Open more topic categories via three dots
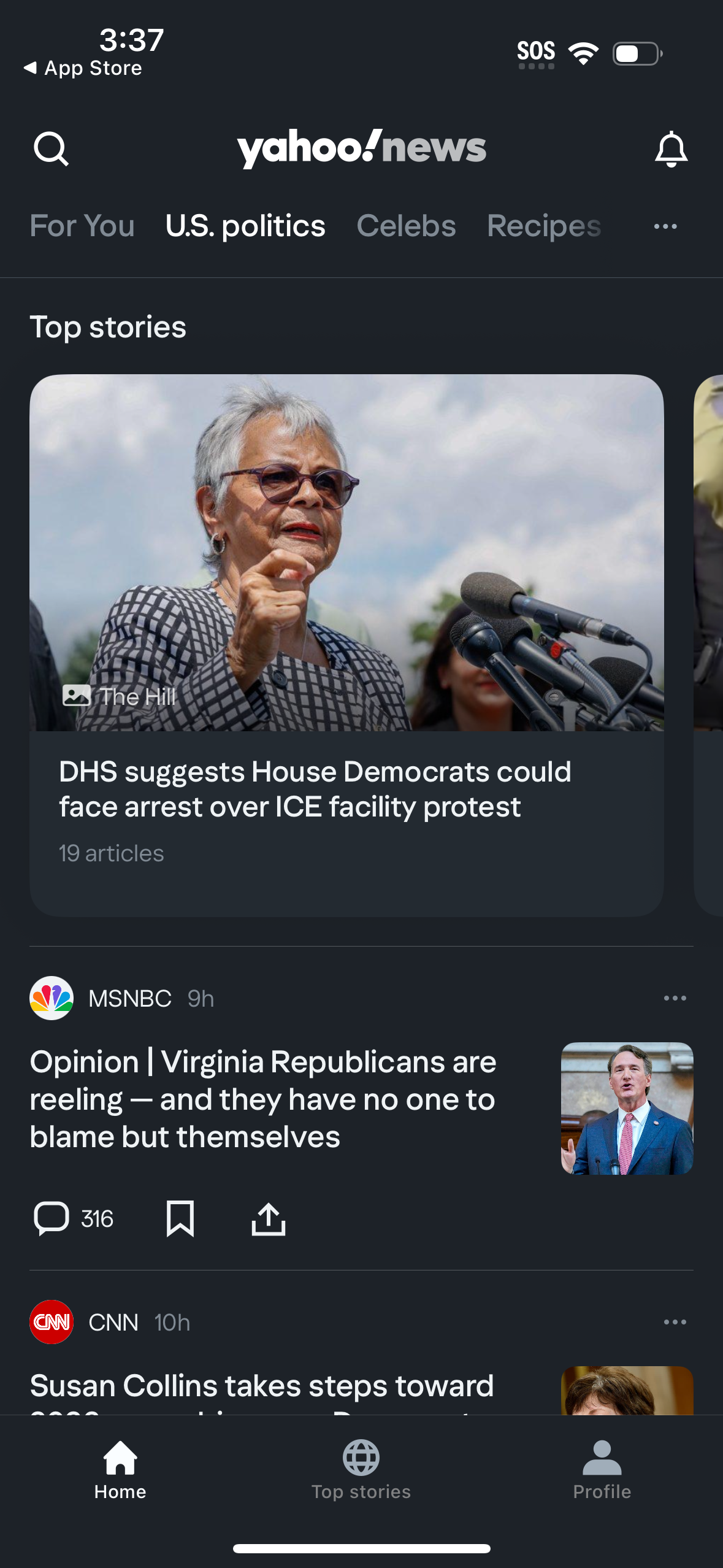The image size is (723, 1568). [665, 226]
